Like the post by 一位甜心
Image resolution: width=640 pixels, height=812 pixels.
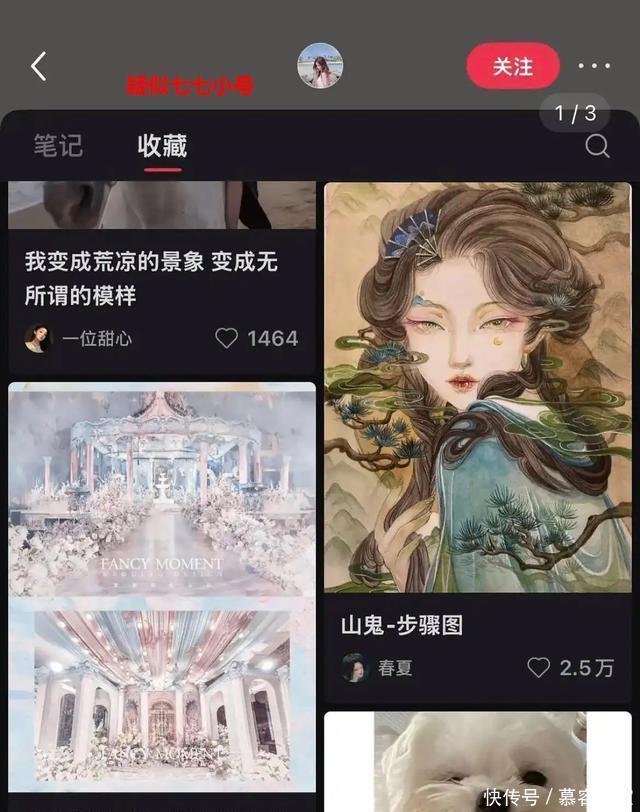(x=228, y=339)
